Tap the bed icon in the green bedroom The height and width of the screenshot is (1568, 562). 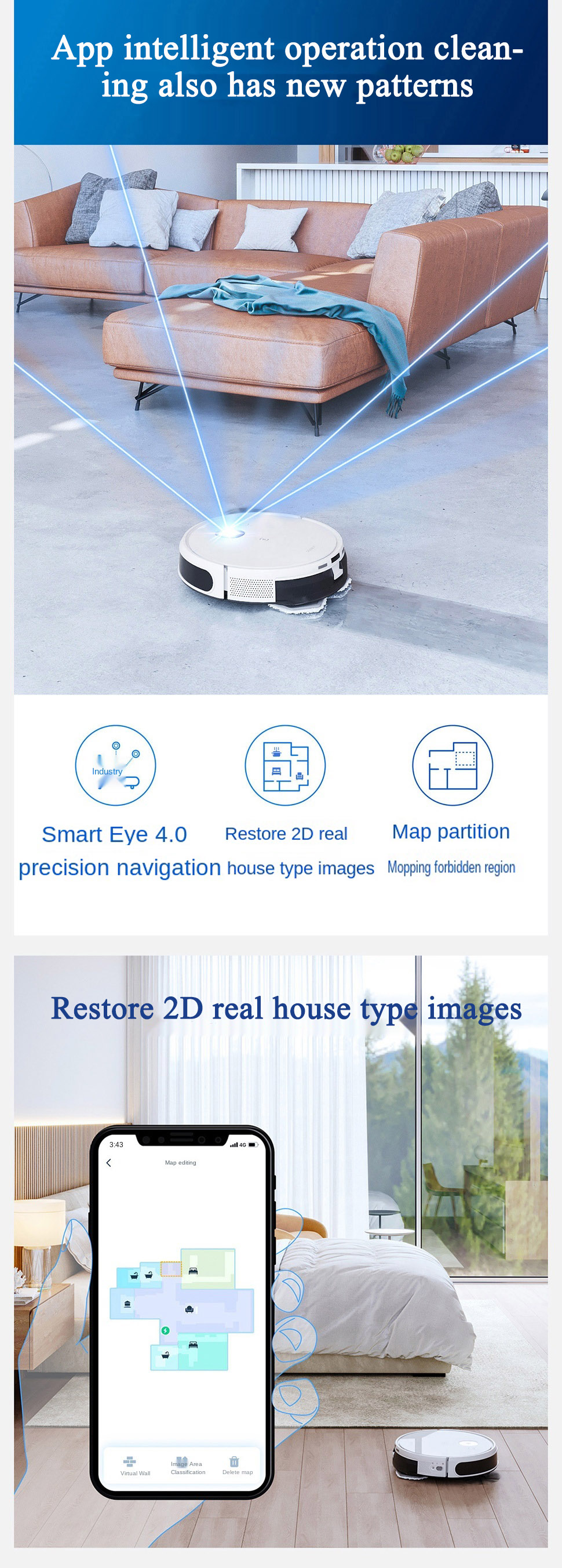[x=193, y=1271]
